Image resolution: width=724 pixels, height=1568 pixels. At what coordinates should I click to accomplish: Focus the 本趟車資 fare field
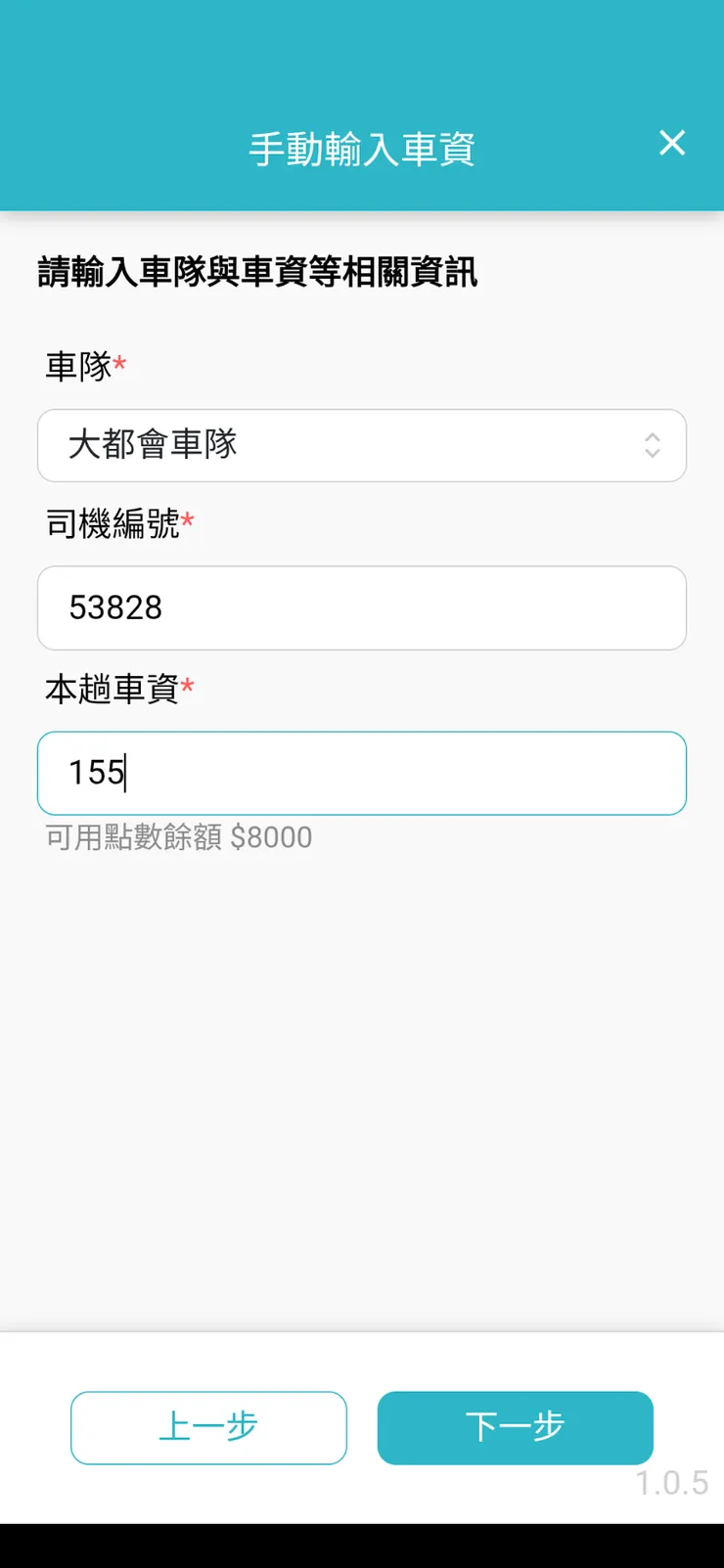[361, 773]
